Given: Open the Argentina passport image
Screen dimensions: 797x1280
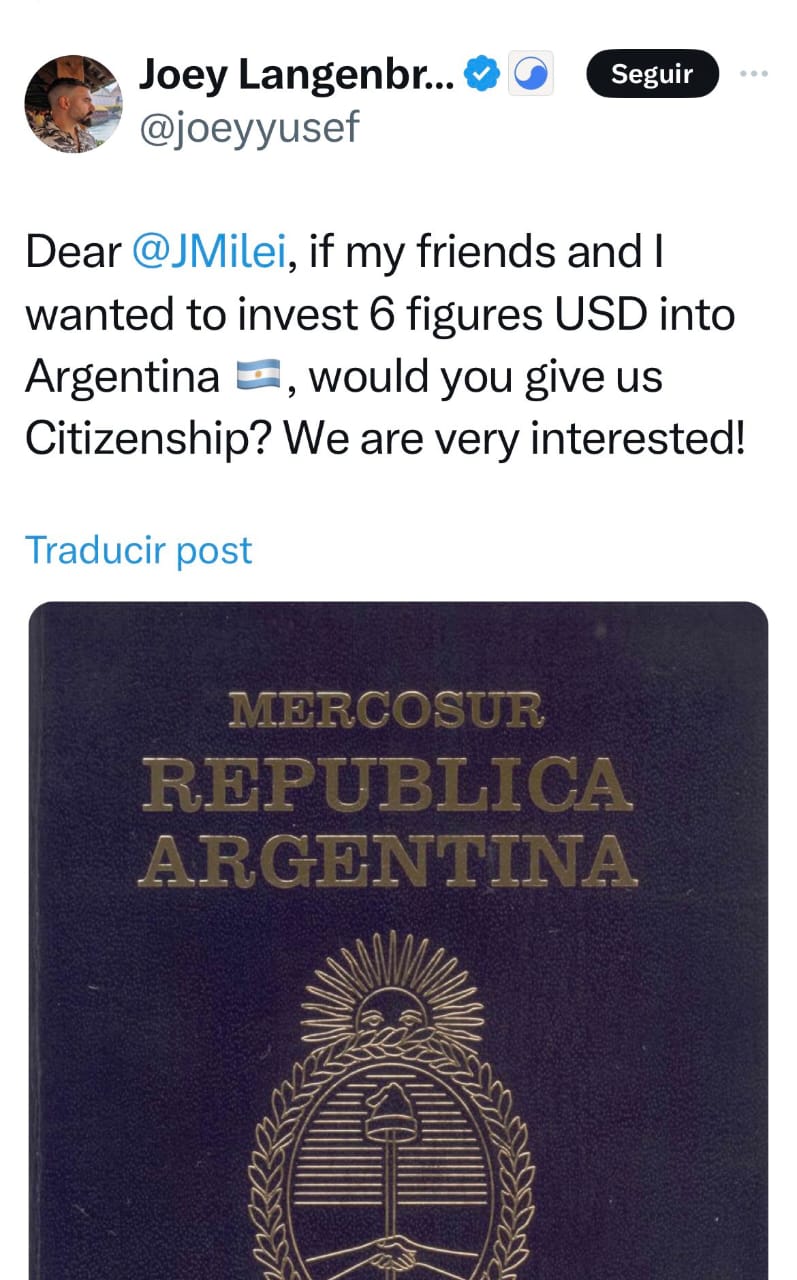Looking at the screenshot, I should [x=398, y=940].
